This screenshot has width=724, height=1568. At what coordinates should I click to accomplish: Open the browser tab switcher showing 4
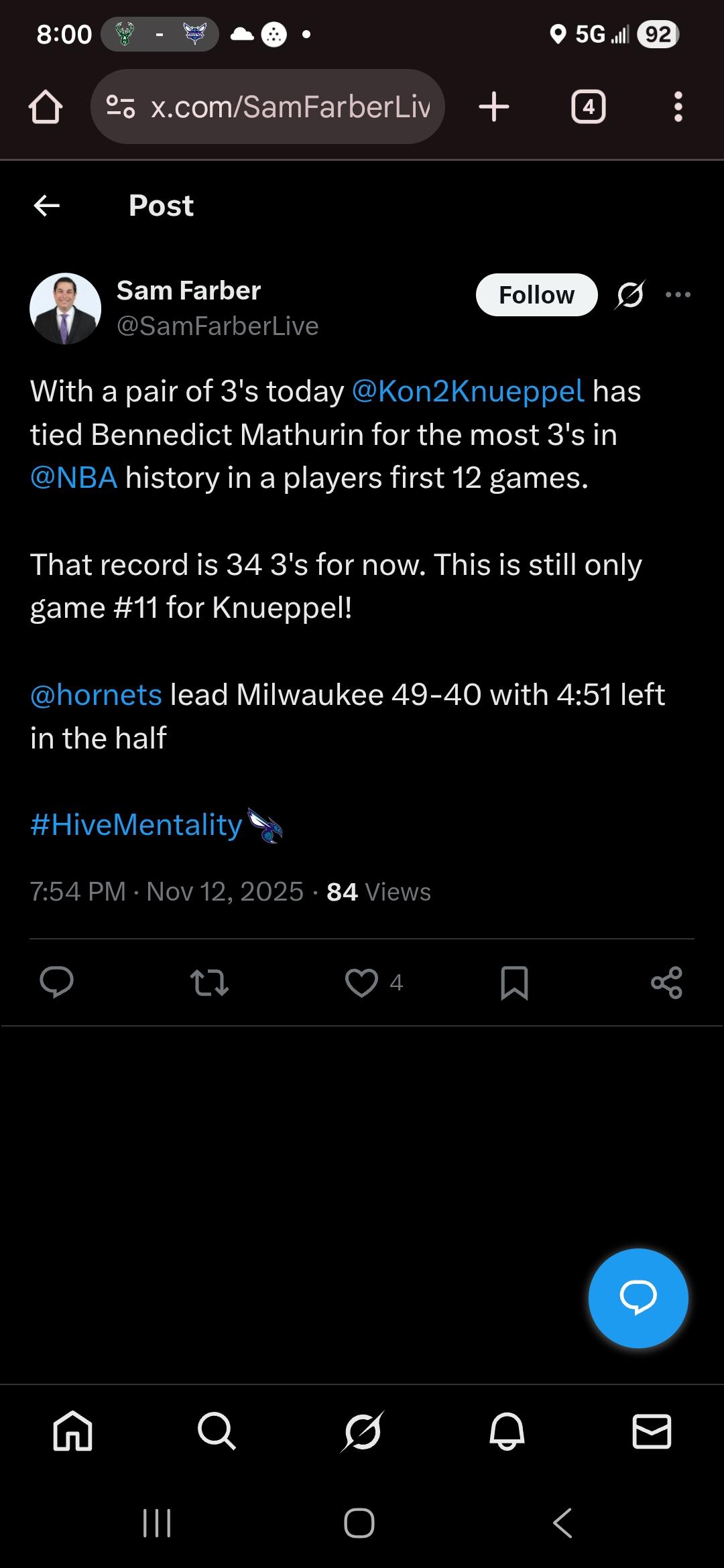click(x=588, y=107)
